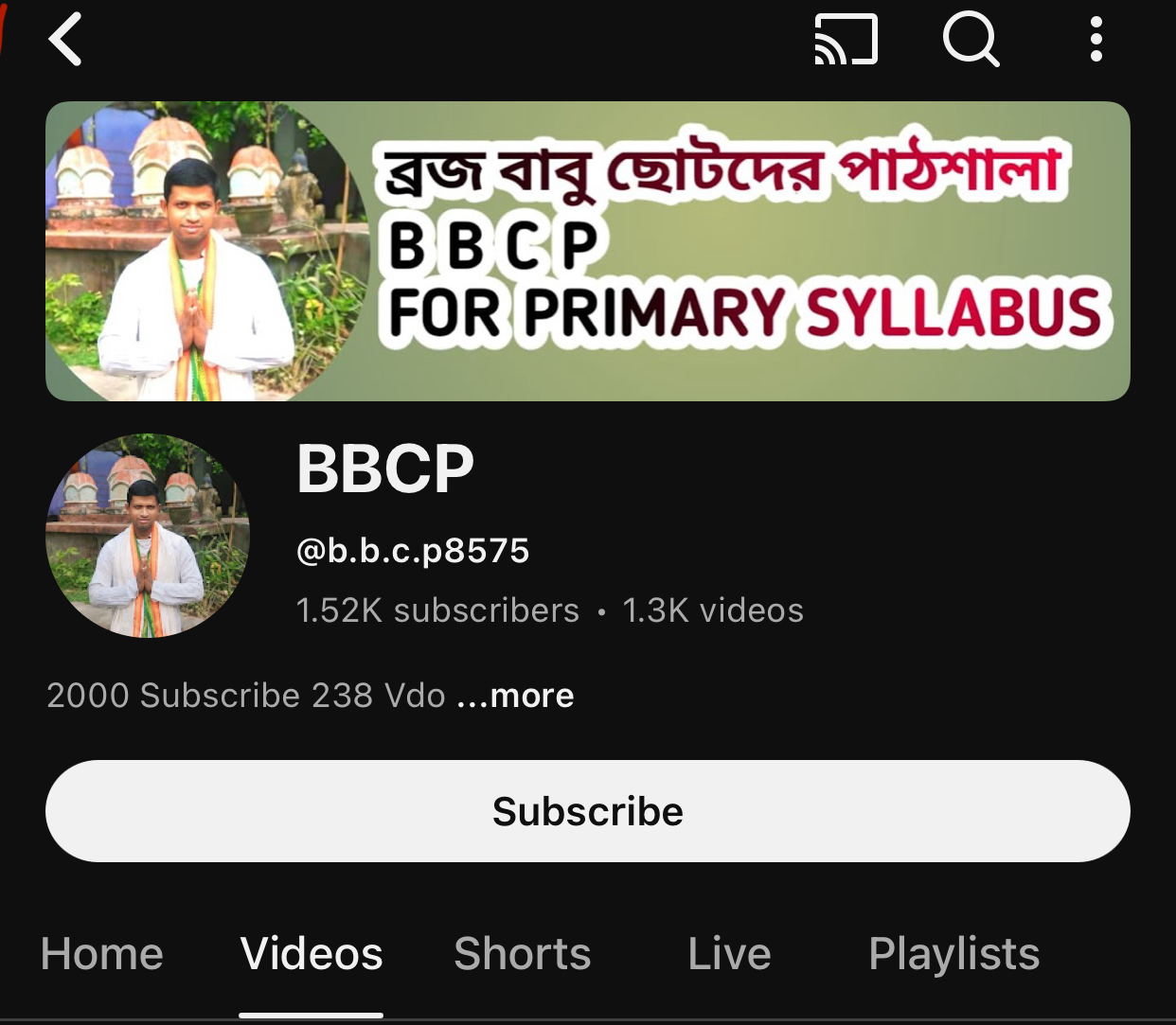Switch to the Live tab
The width and height of the screenshot is (1176, 1025).
pos(729,953)
